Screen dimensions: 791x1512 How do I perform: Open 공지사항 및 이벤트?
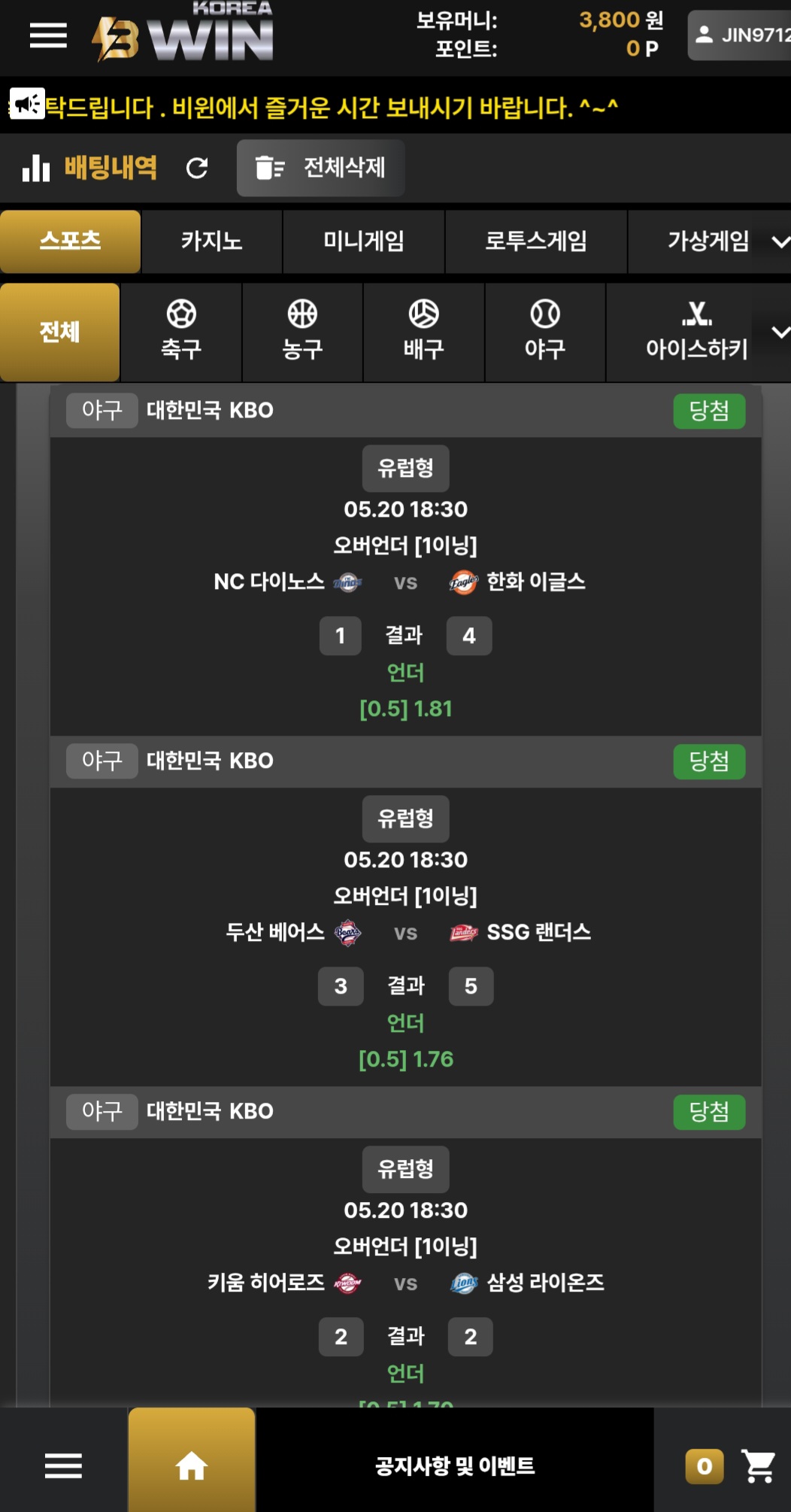tap(455, 1465)
